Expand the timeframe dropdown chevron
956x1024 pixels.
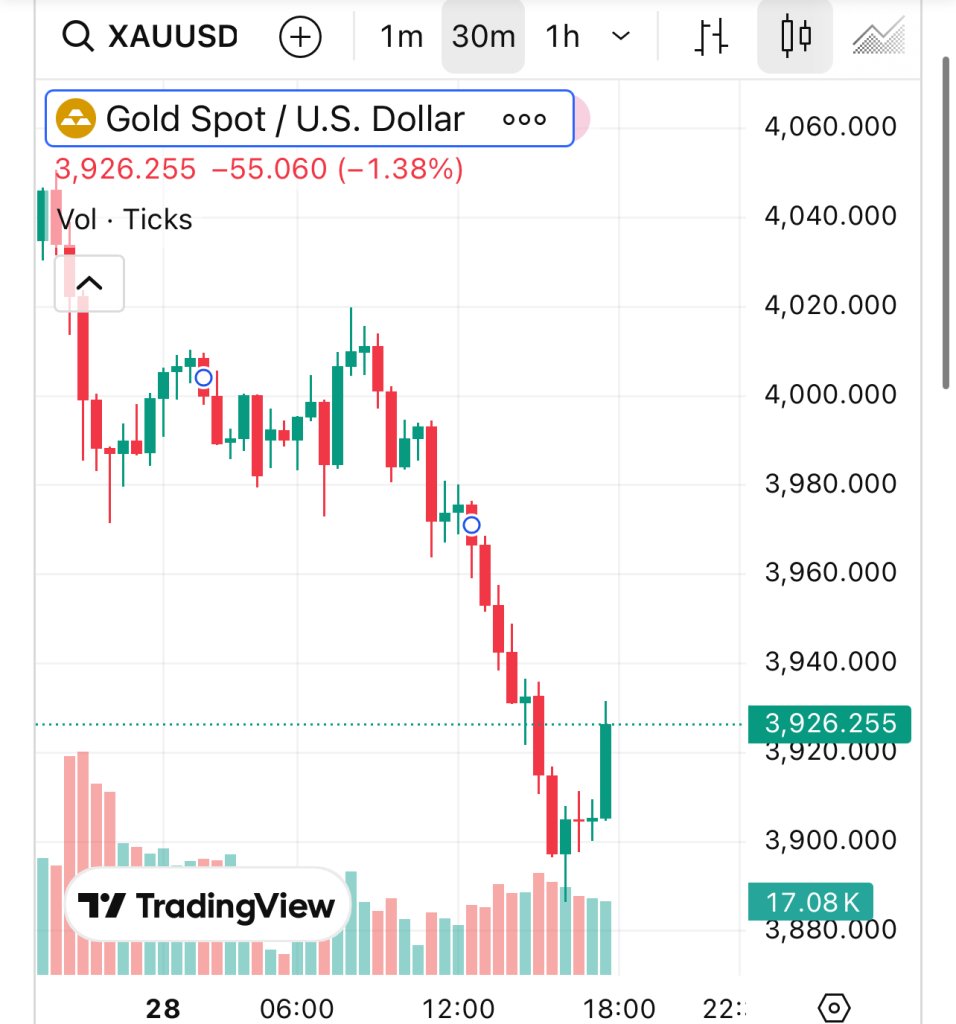(621, 38)
